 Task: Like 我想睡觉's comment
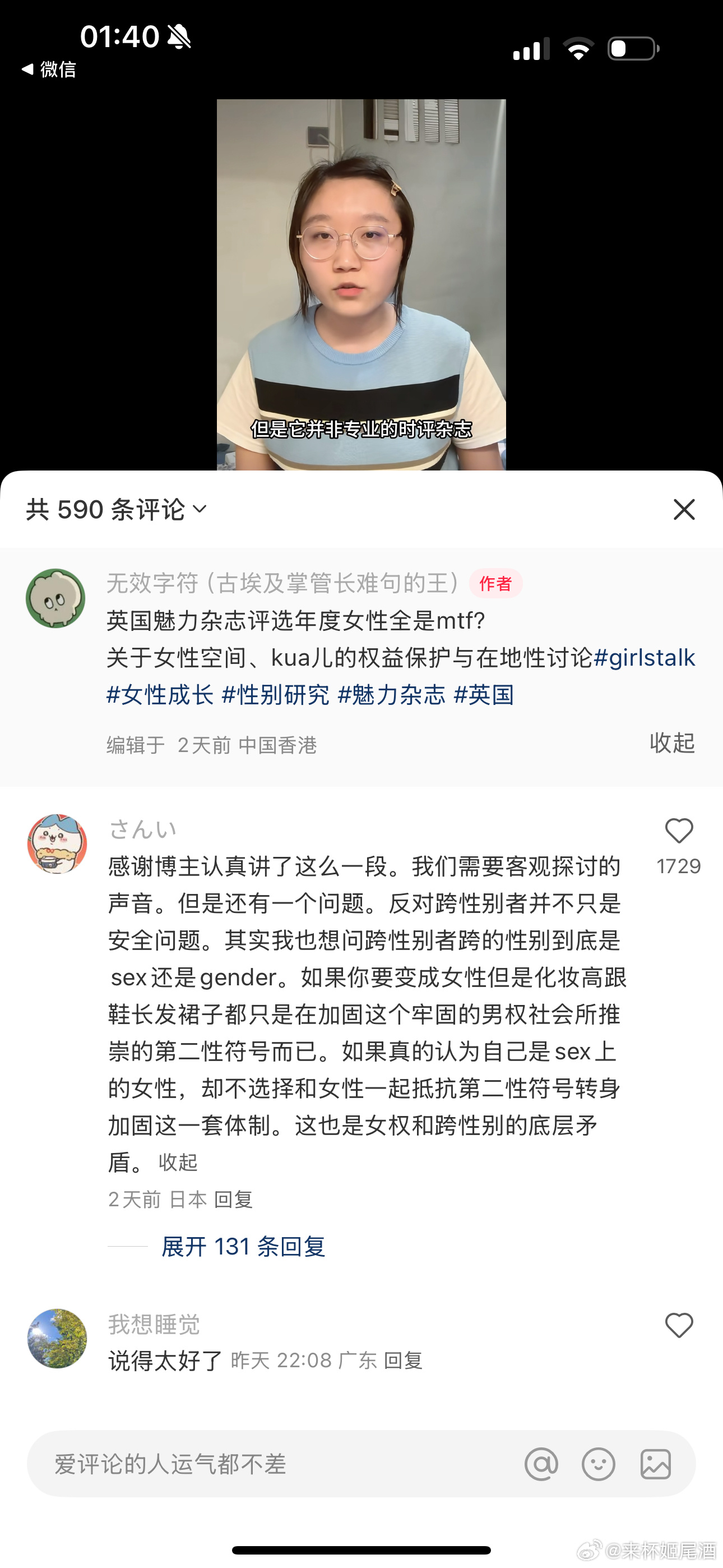[679, 1326]
